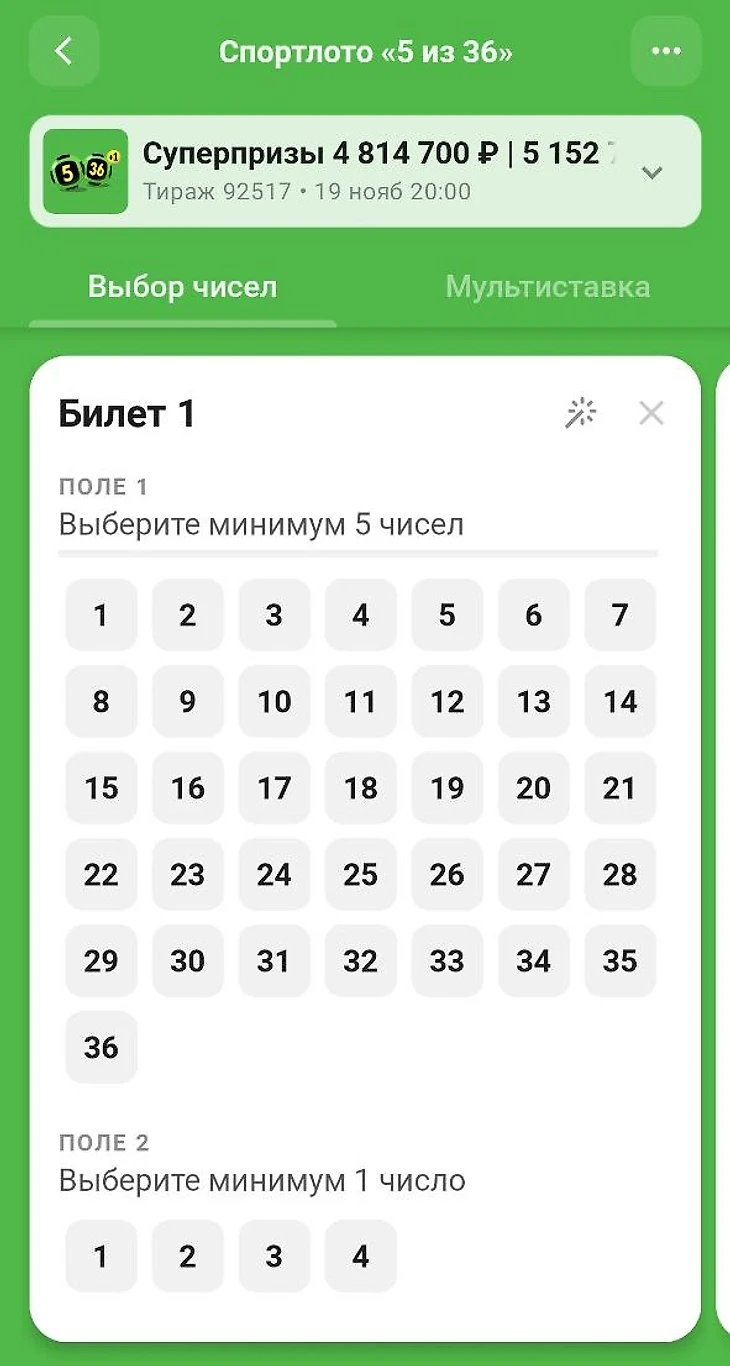This screenshot has width=730, height=1366.
Task: Go back using the arrow button
Action: 64,51
